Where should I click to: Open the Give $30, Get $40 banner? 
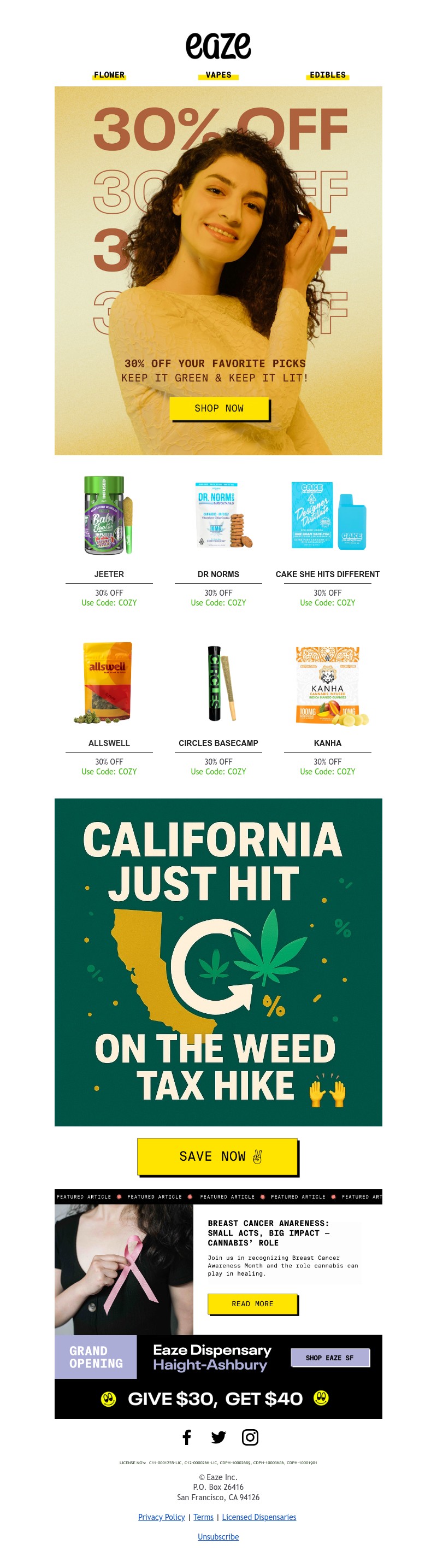(218, 1399)
